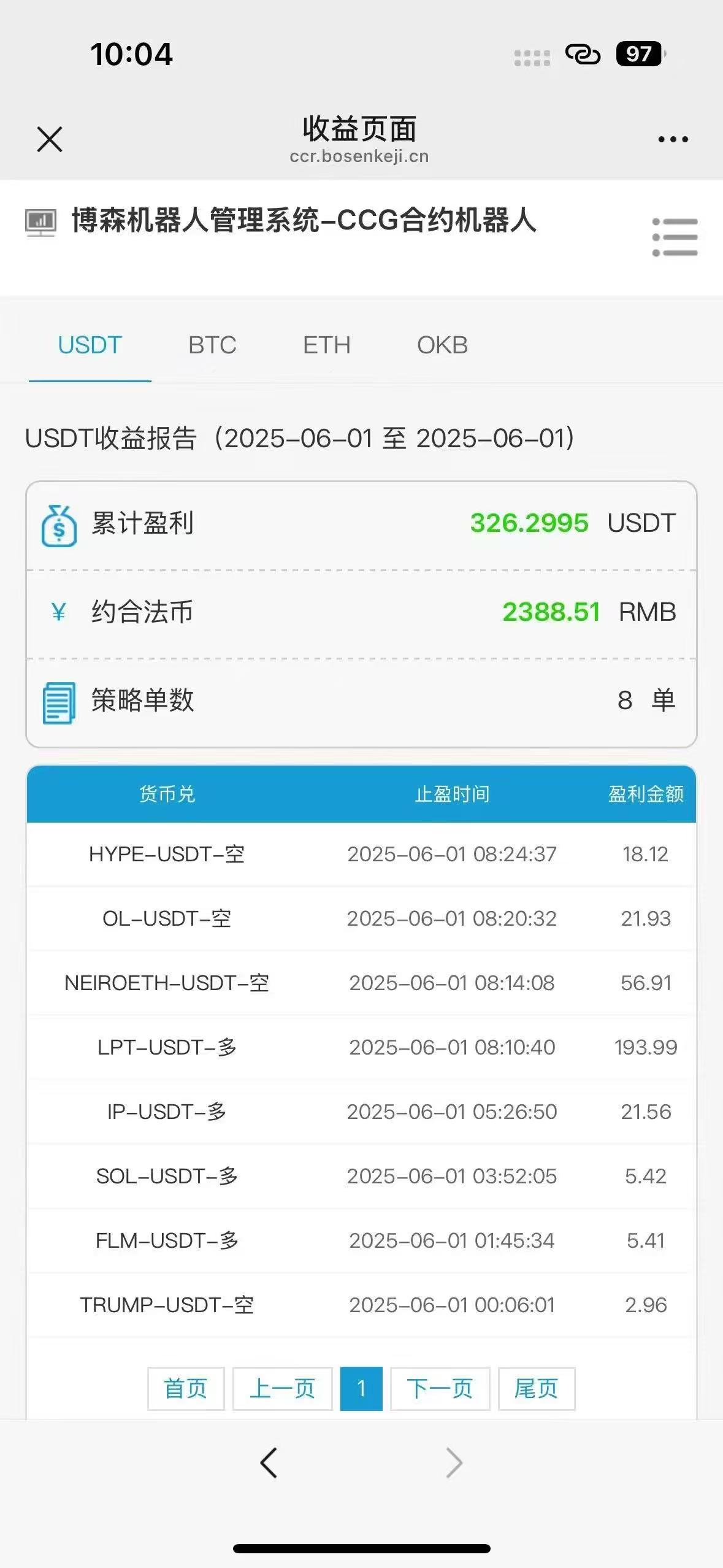
Task: Open the three-dot more options menu
Action: [x=673, y=140]
